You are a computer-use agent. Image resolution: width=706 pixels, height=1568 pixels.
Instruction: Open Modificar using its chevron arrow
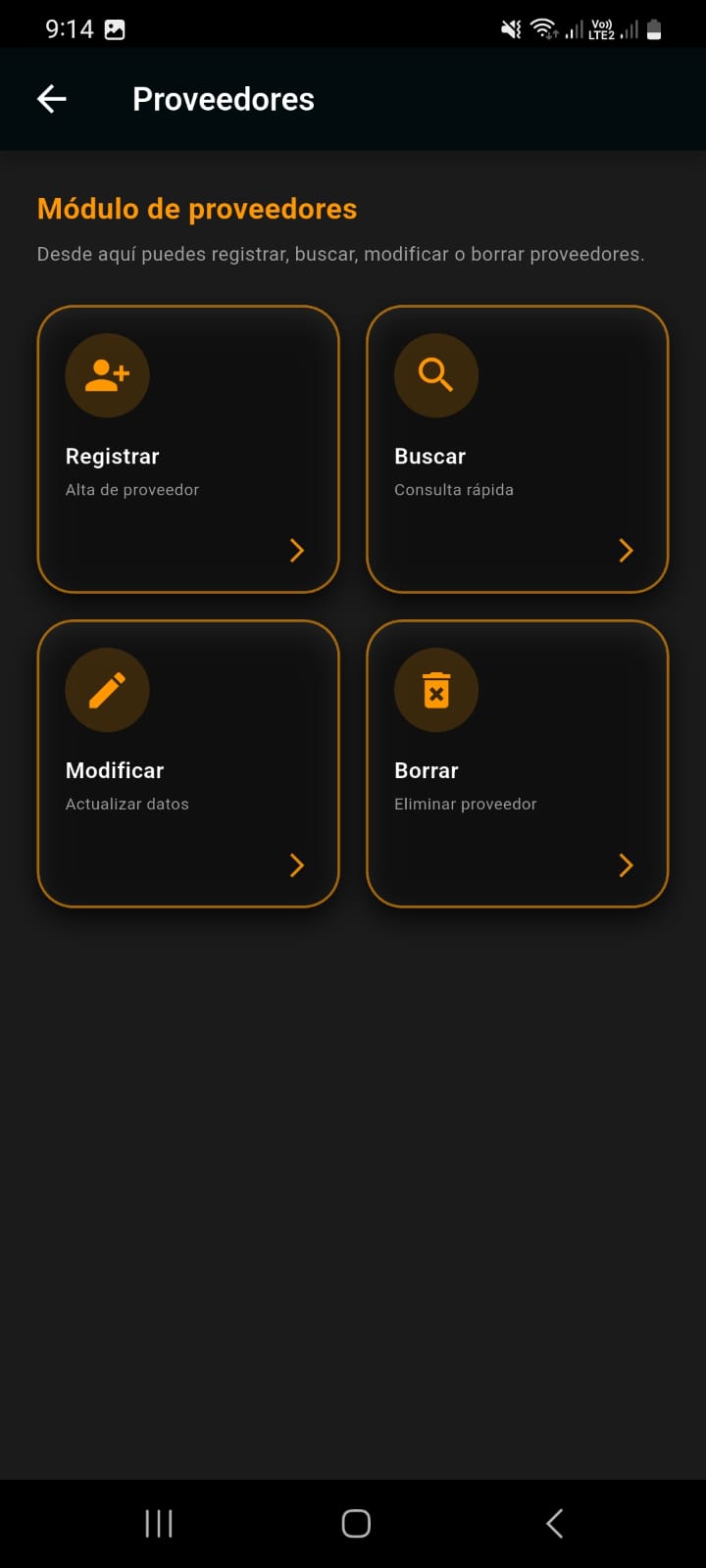(296, 864)
